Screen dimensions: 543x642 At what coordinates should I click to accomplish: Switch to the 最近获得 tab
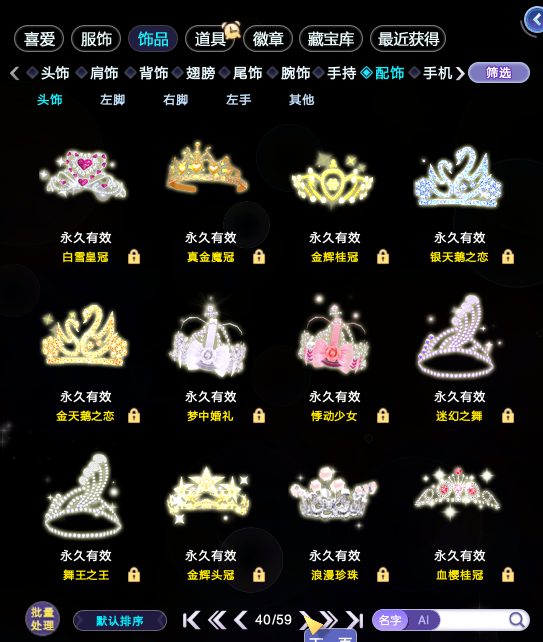click(x=408, y=39)
